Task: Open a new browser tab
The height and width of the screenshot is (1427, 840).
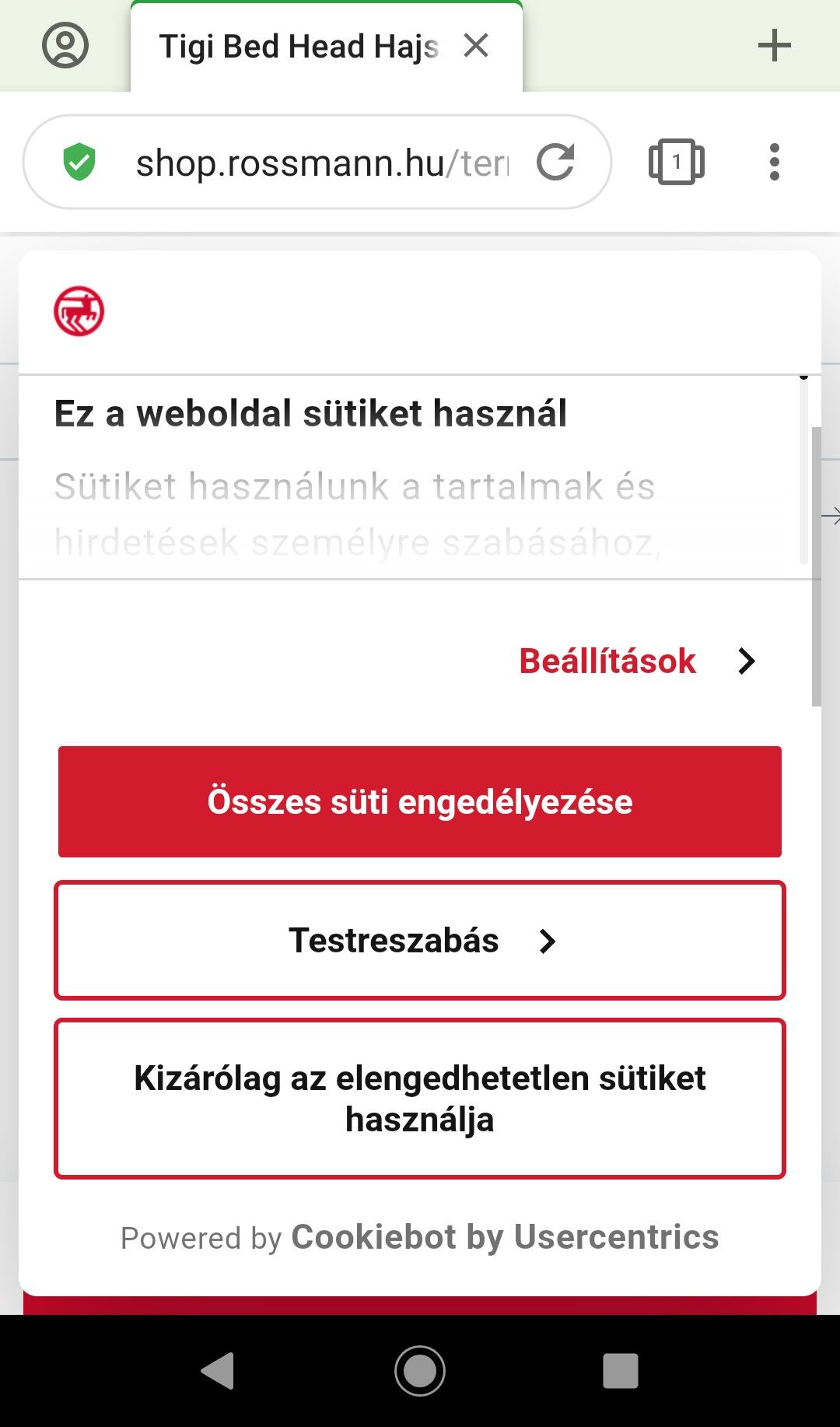Action: tap(774, 46)
